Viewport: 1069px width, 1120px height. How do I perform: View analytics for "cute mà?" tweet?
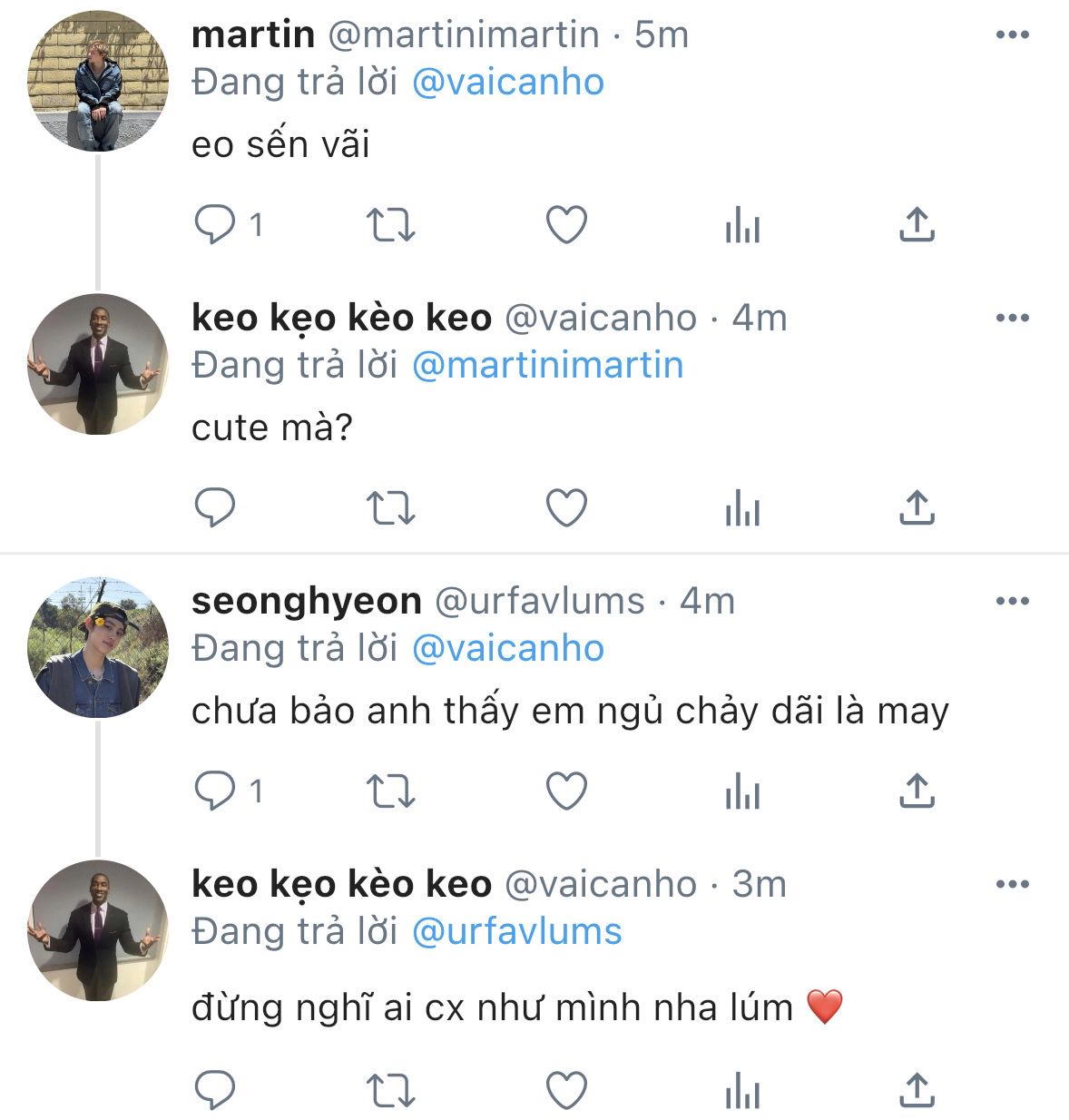(x=742, y=507)
